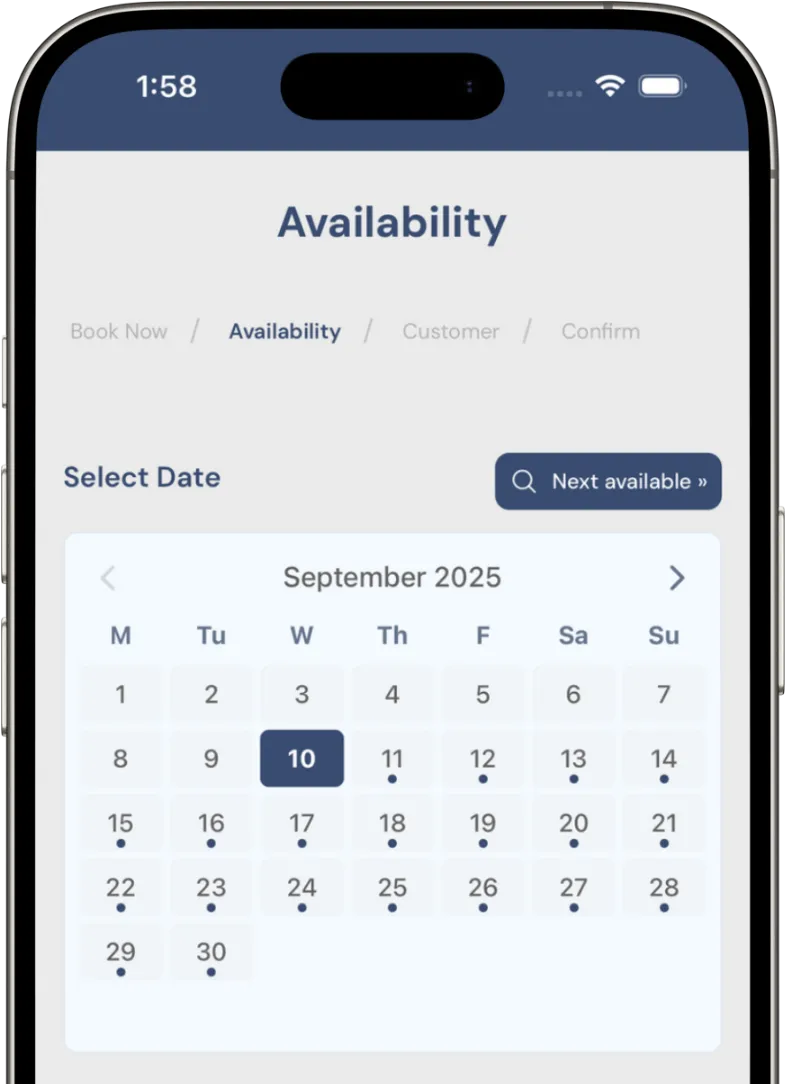Go back to Book Now step
The image size is (786, 1084).
pos(119,331)
